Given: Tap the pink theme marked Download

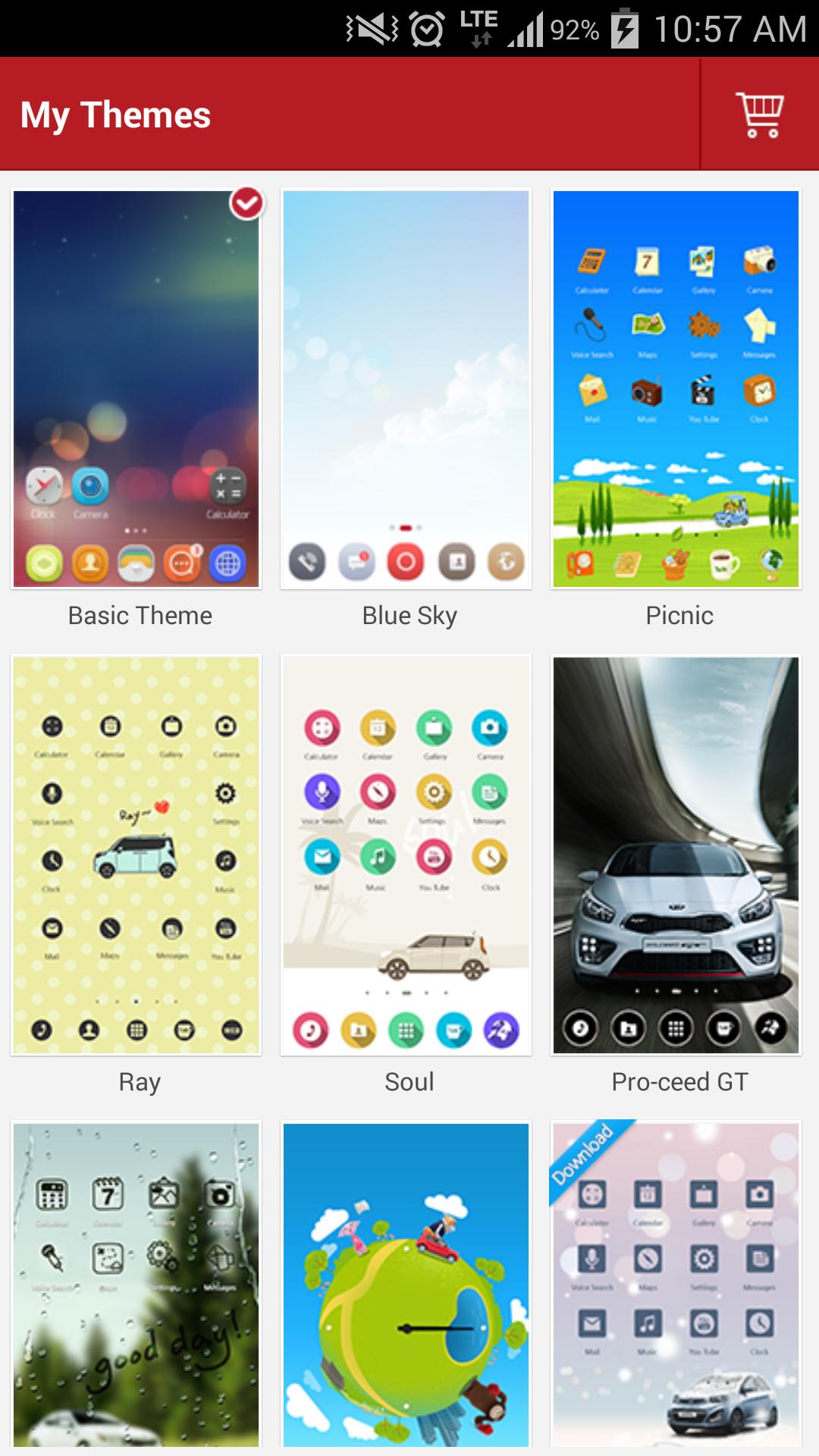Looking at the screenshot, I should tap(676, 1285).
